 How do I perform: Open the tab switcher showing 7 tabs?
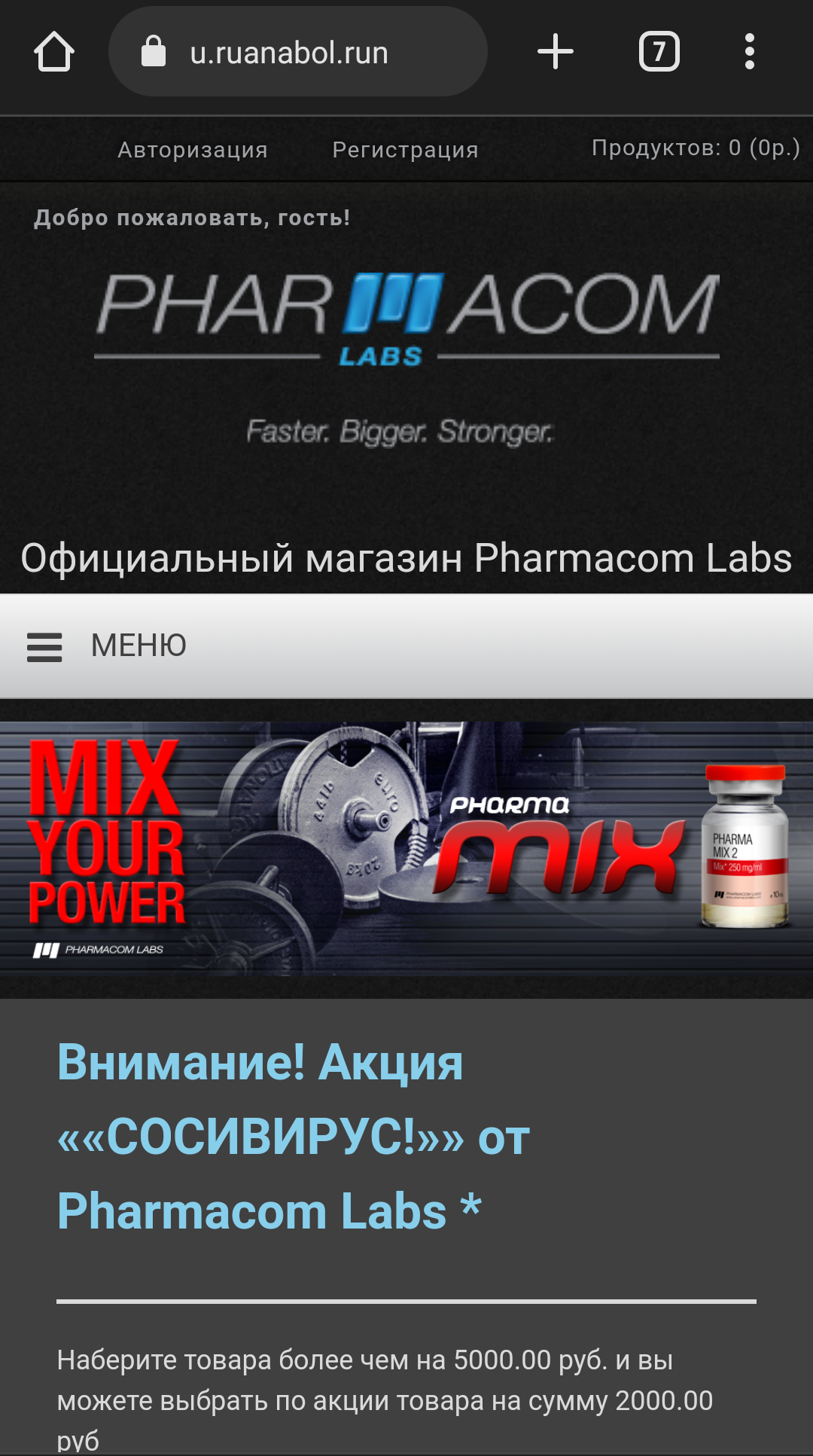pyautogui.click(x=659, y=52)
